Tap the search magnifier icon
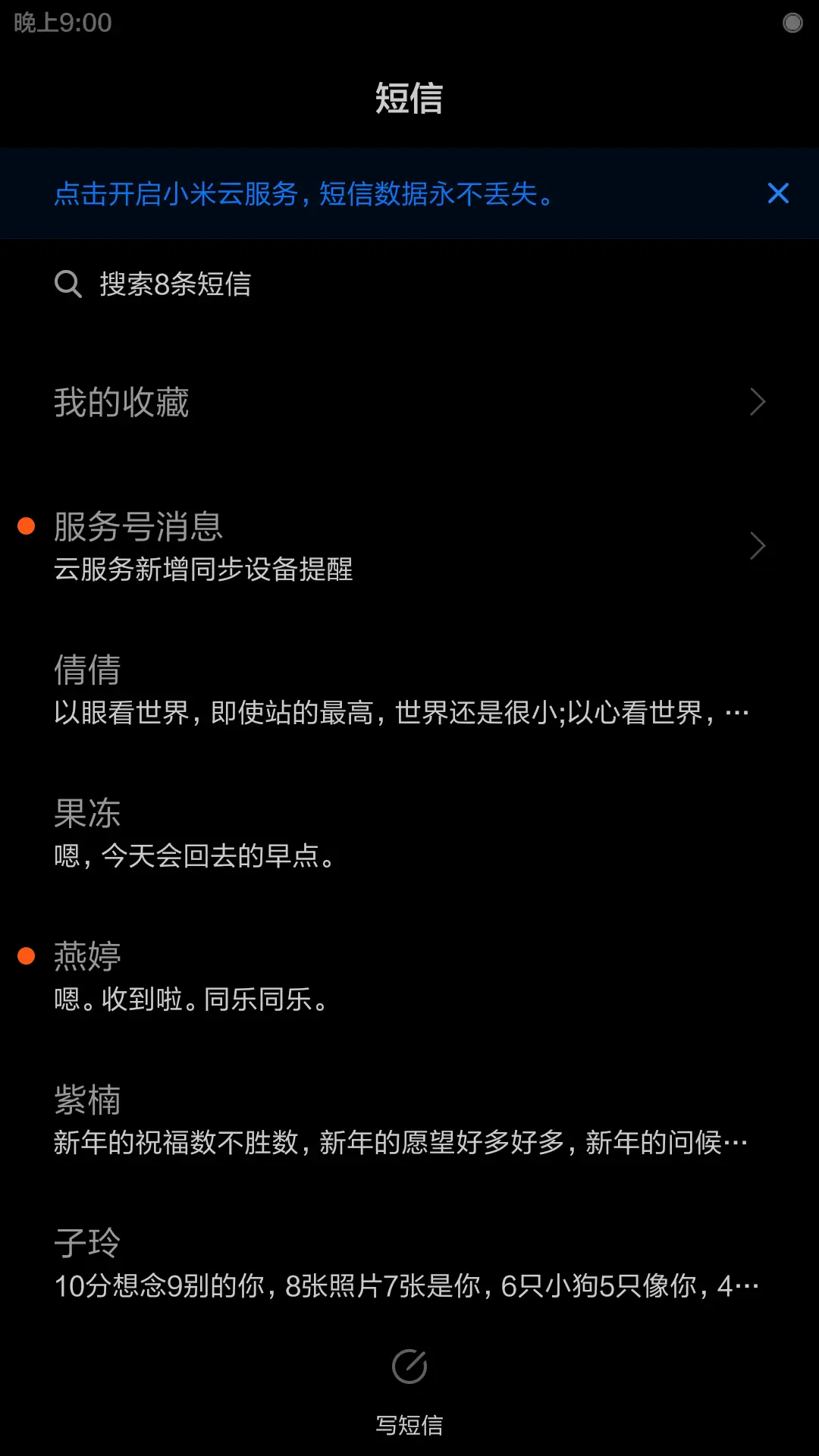 67,284
